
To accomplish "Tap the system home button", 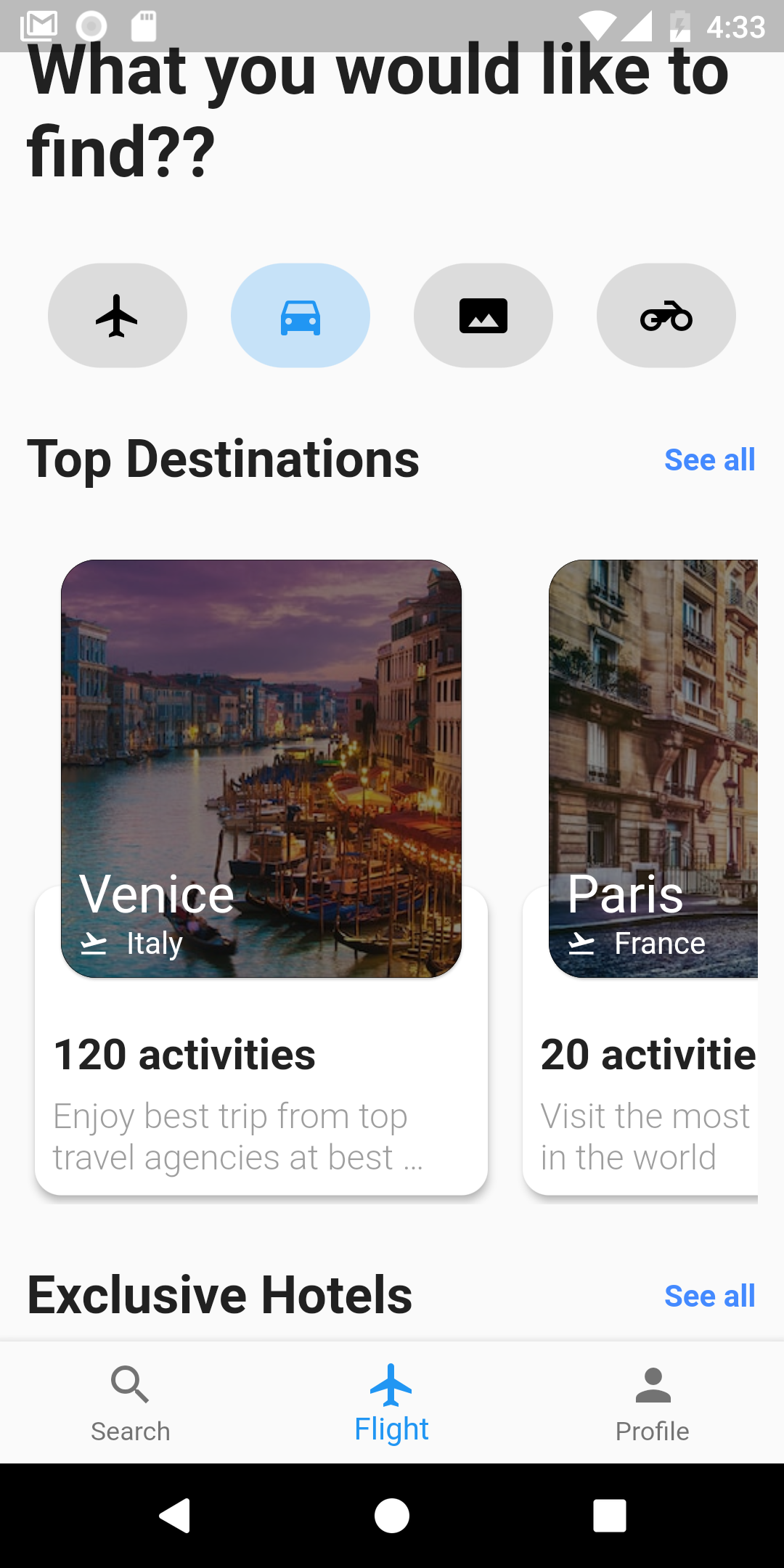I will (x=391, y=1516).
